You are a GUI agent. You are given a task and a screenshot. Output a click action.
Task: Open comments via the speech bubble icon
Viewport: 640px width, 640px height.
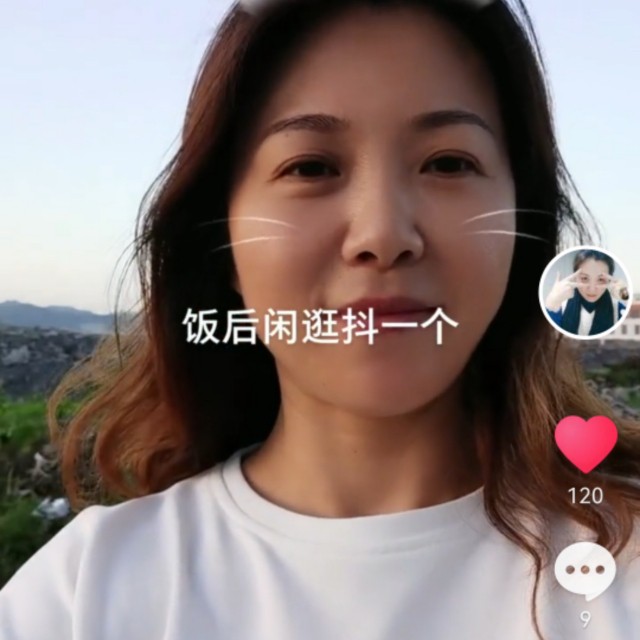point(585,571)
